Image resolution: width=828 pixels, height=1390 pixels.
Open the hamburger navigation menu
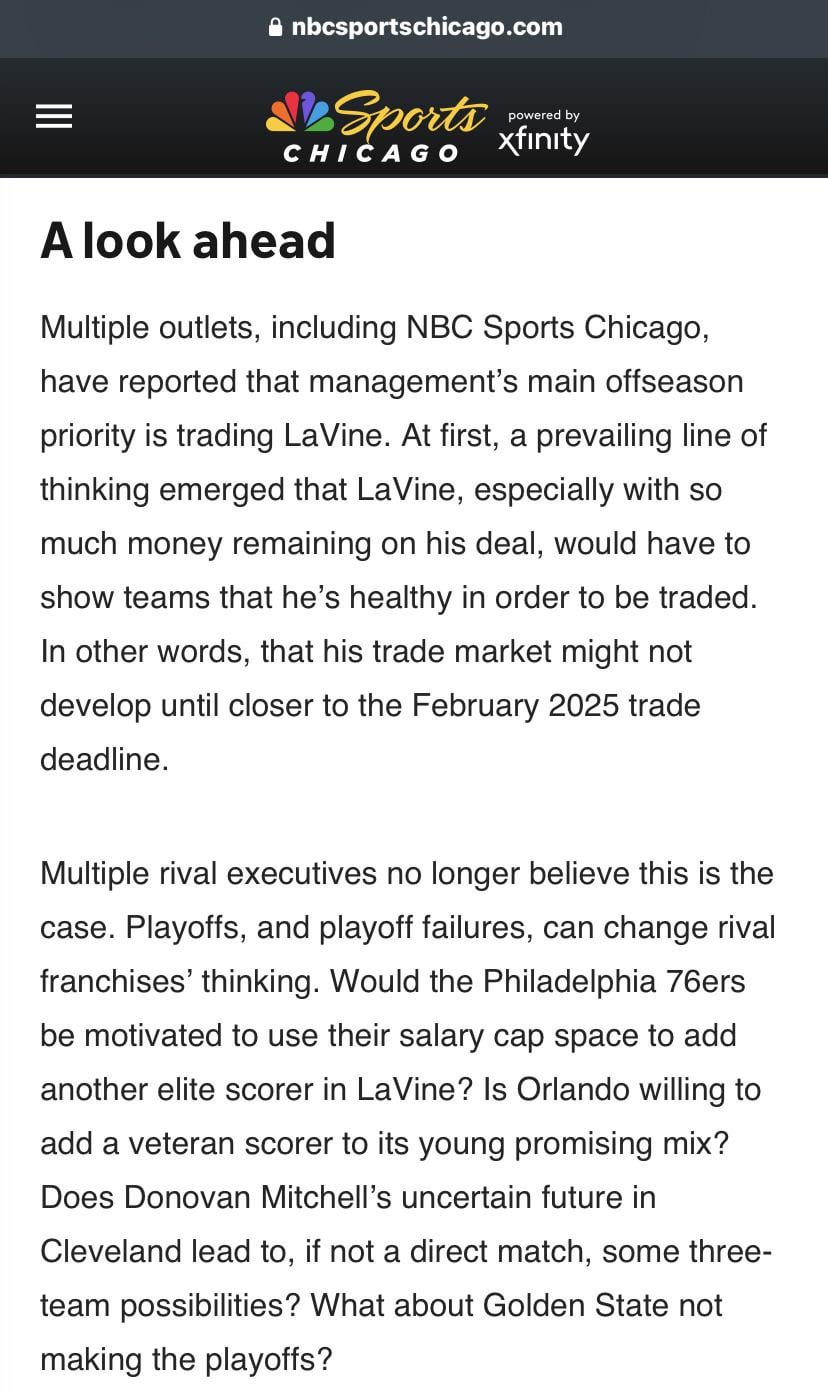(x=54, y=117)
